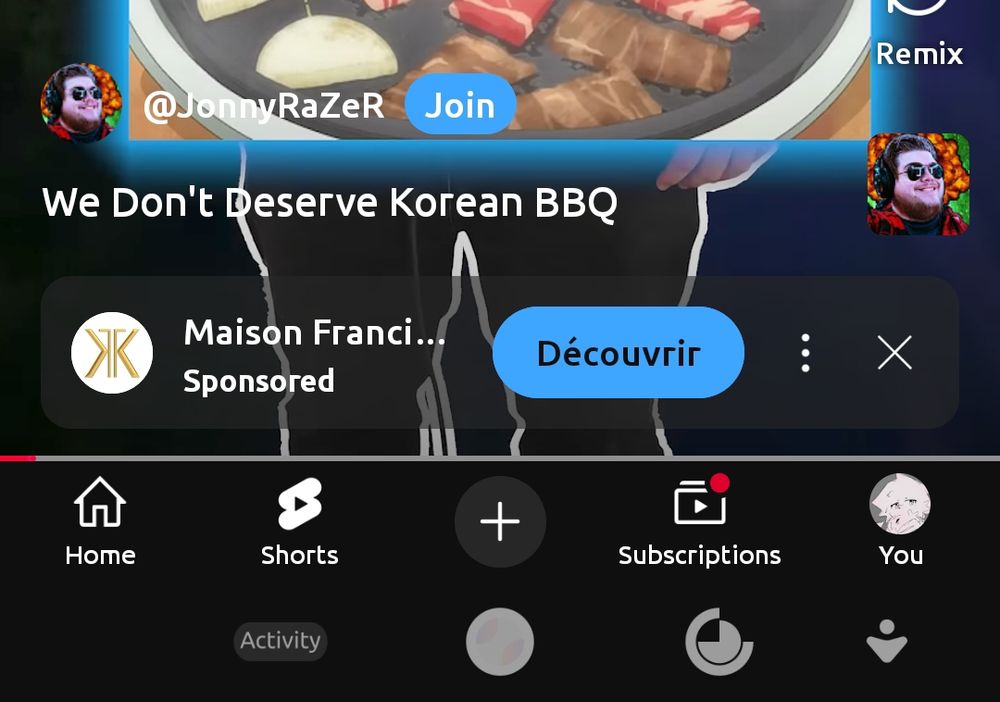This screenshot has width=1000, height=702.
Task: Open the sound thumbnail beside the title
Action: click(918, 184)
